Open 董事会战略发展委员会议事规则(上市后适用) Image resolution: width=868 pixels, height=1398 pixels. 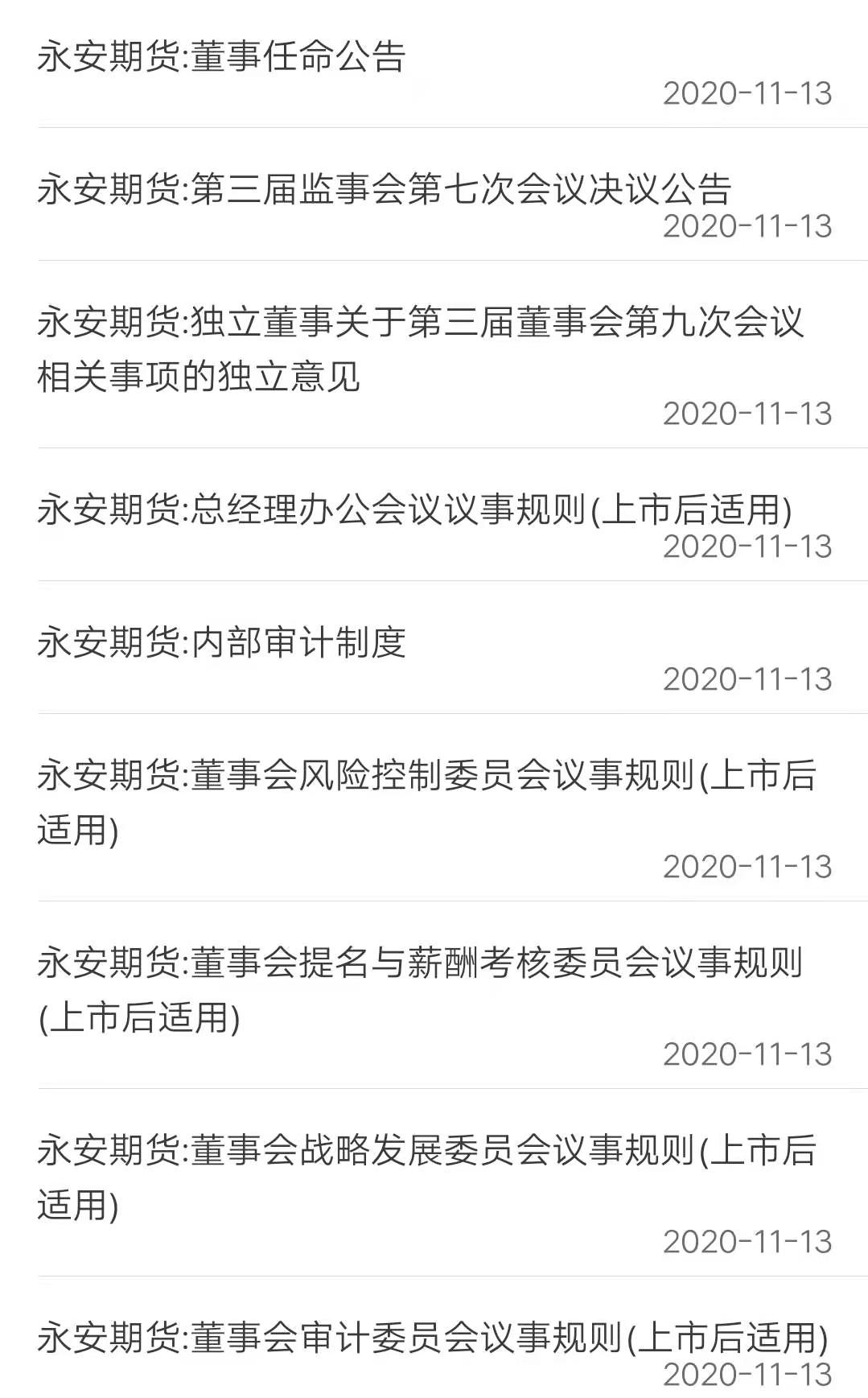click(426, 1177)
